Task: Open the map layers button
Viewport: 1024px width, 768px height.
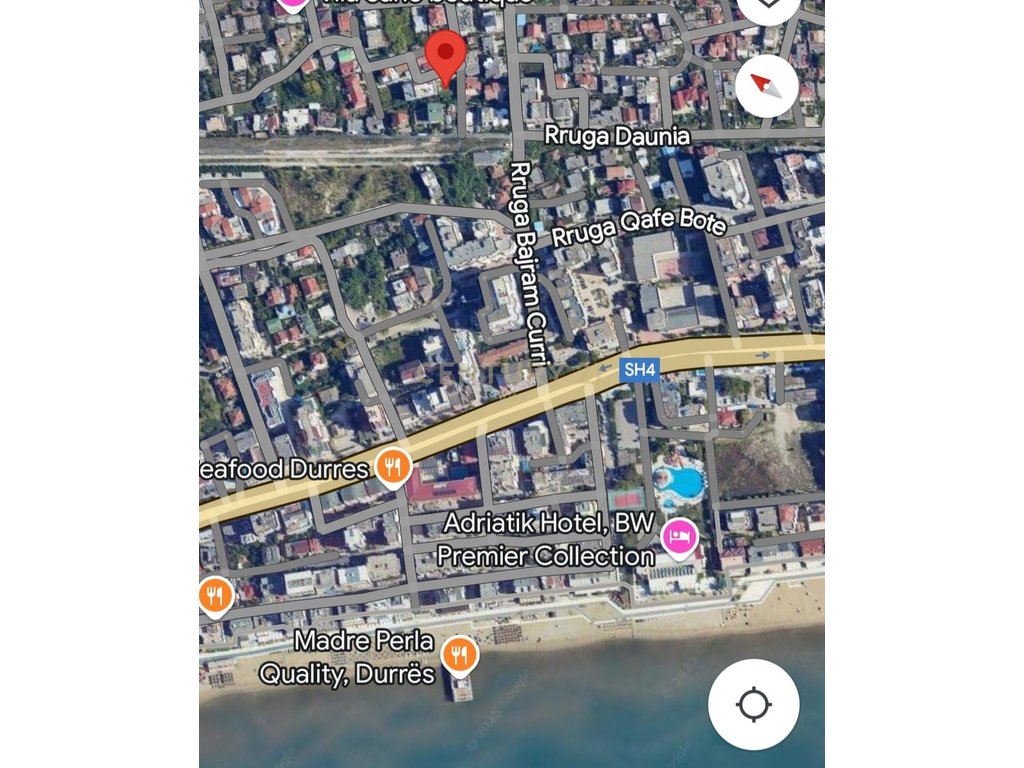Action: [768, 6]
